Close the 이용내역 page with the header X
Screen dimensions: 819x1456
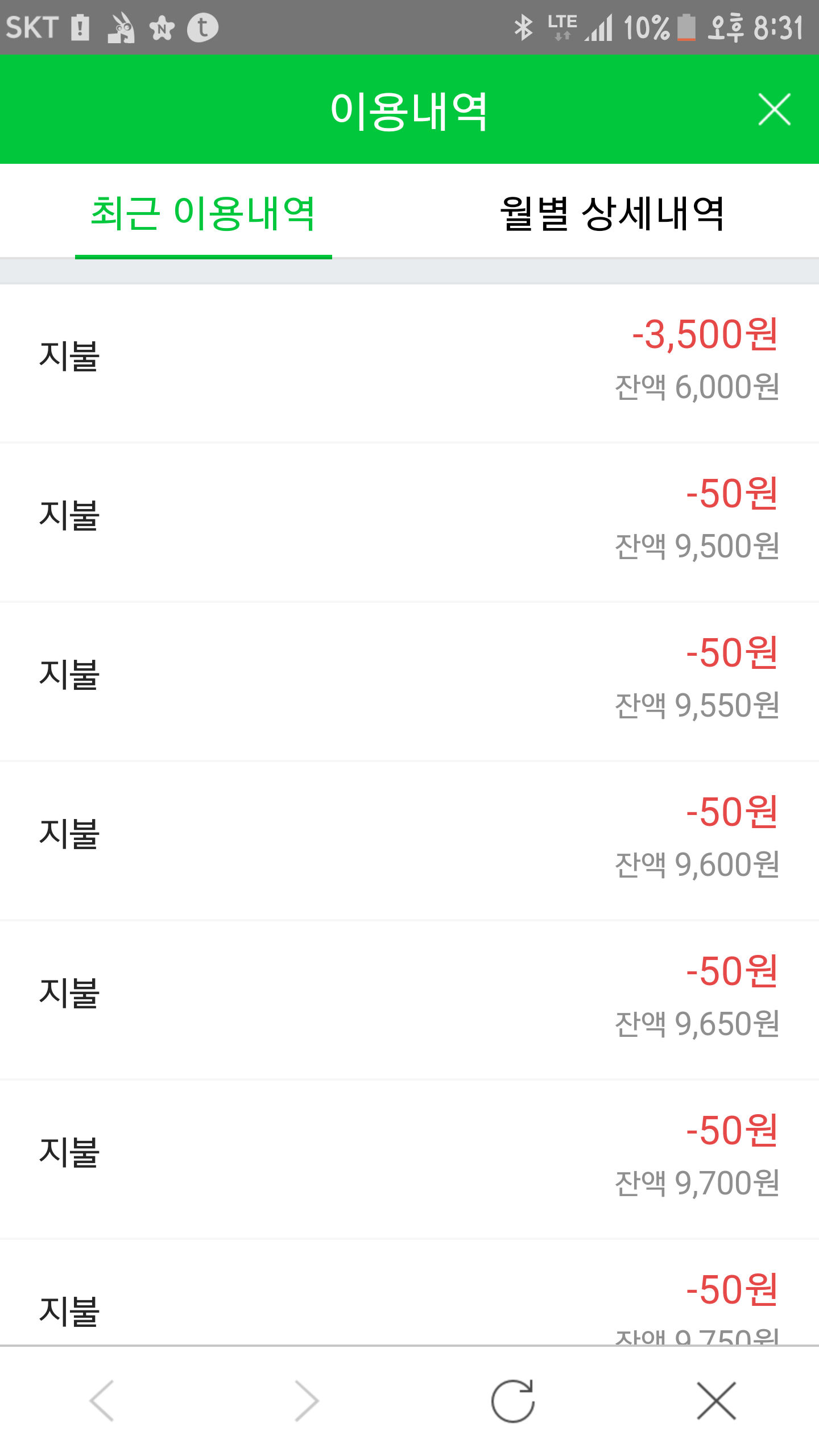pos(774,109)
